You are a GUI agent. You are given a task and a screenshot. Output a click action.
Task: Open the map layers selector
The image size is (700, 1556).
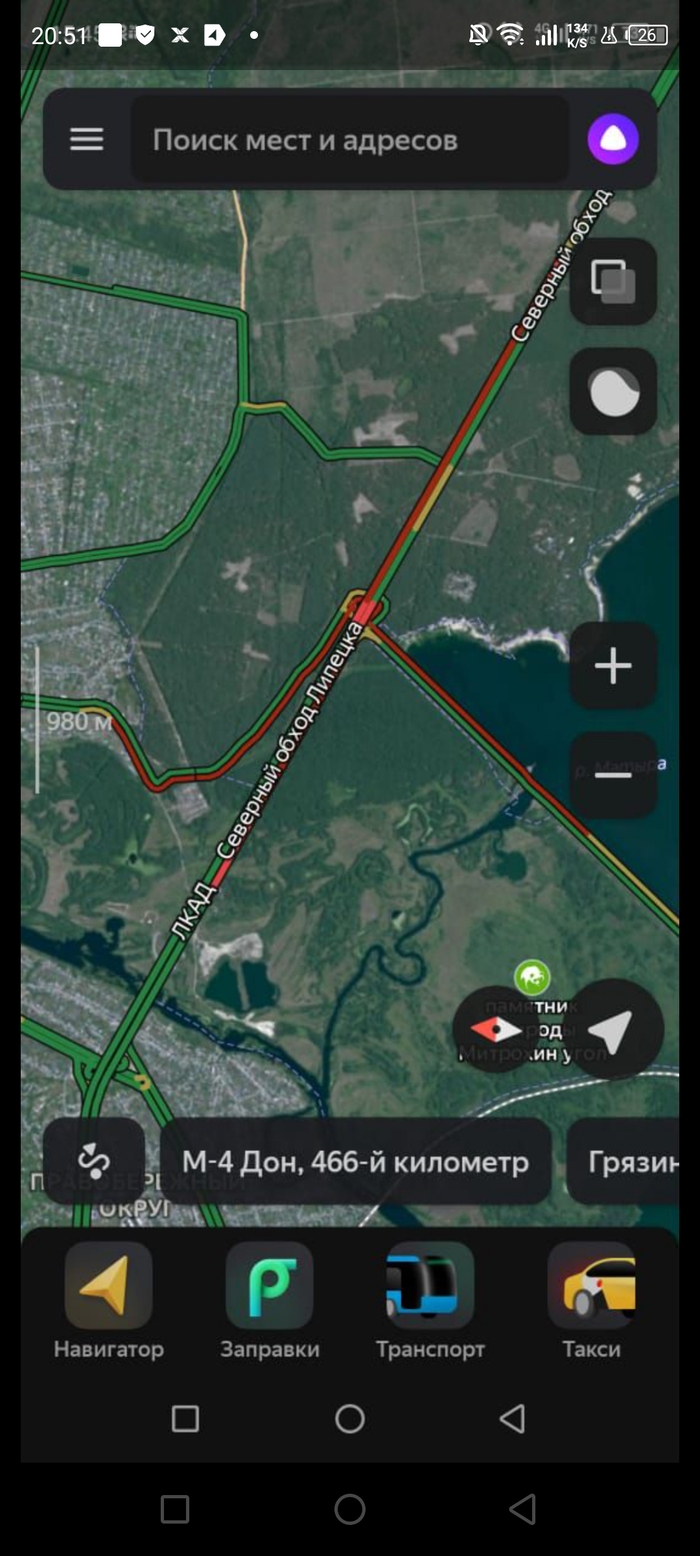pyautogui.click(x=613, y=281)
